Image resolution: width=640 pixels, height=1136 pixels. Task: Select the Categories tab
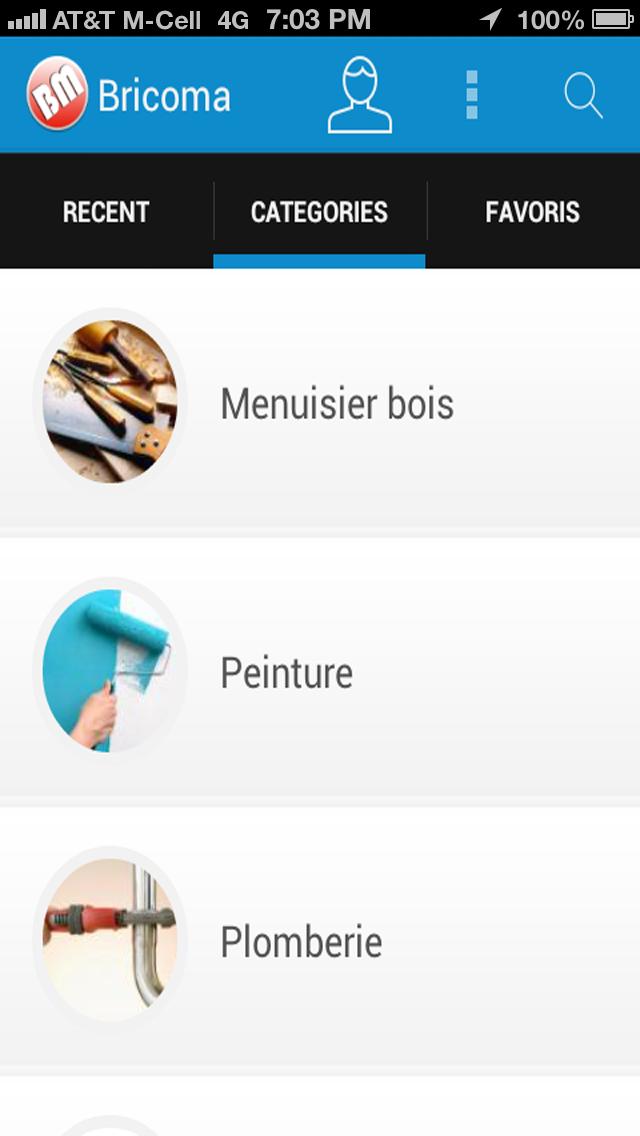(319, 212)
